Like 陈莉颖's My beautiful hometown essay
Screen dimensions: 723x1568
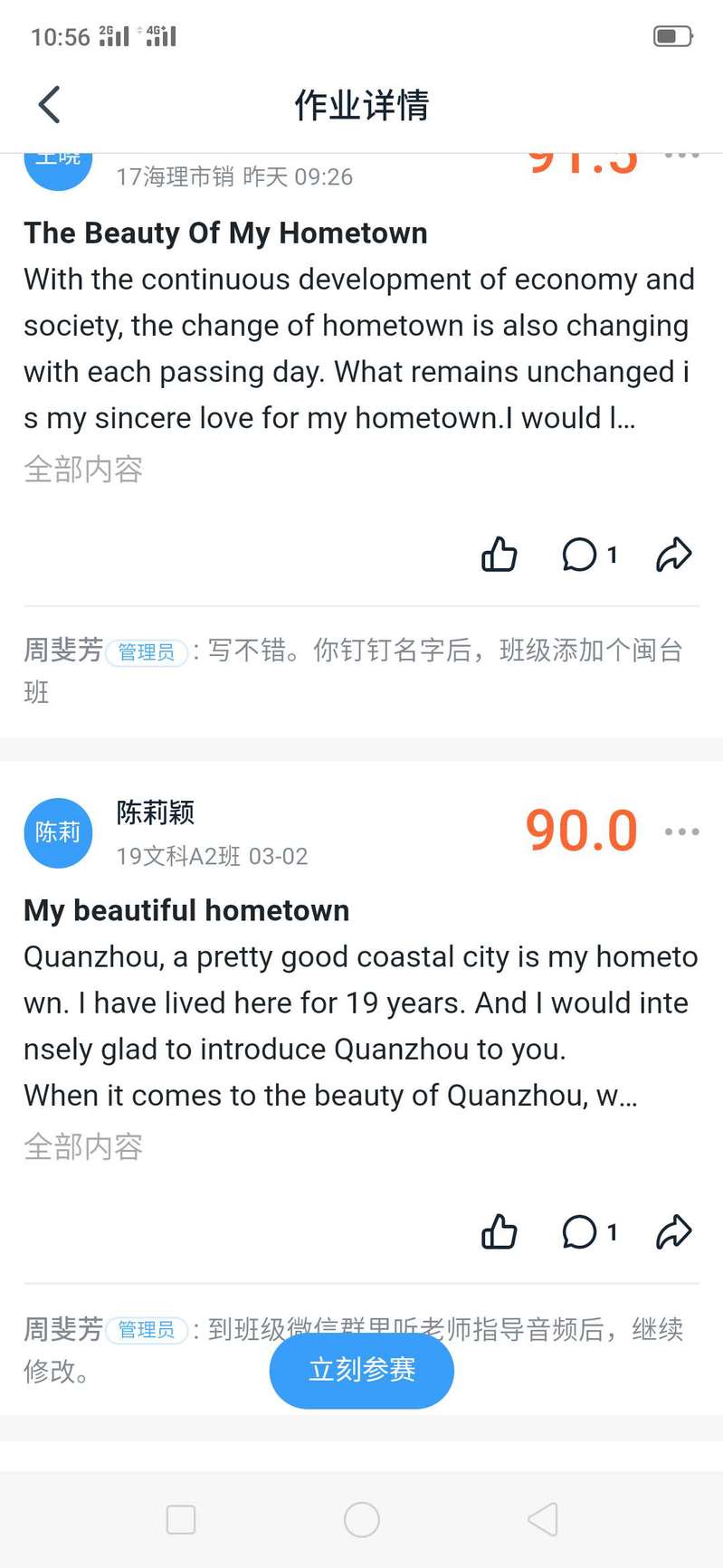coord(499,1231)
